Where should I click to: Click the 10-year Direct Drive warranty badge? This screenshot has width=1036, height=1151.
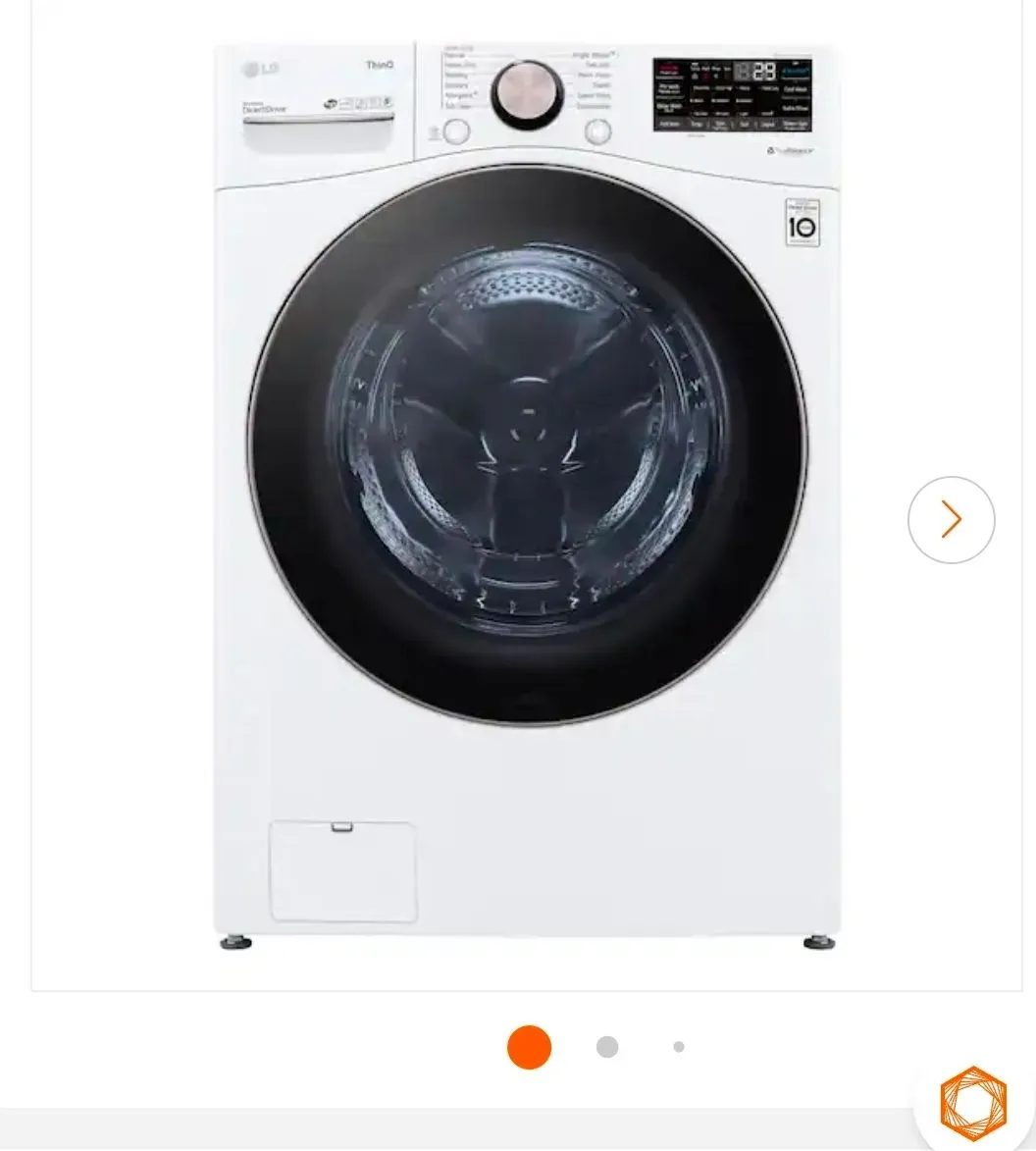click(802, 224)
